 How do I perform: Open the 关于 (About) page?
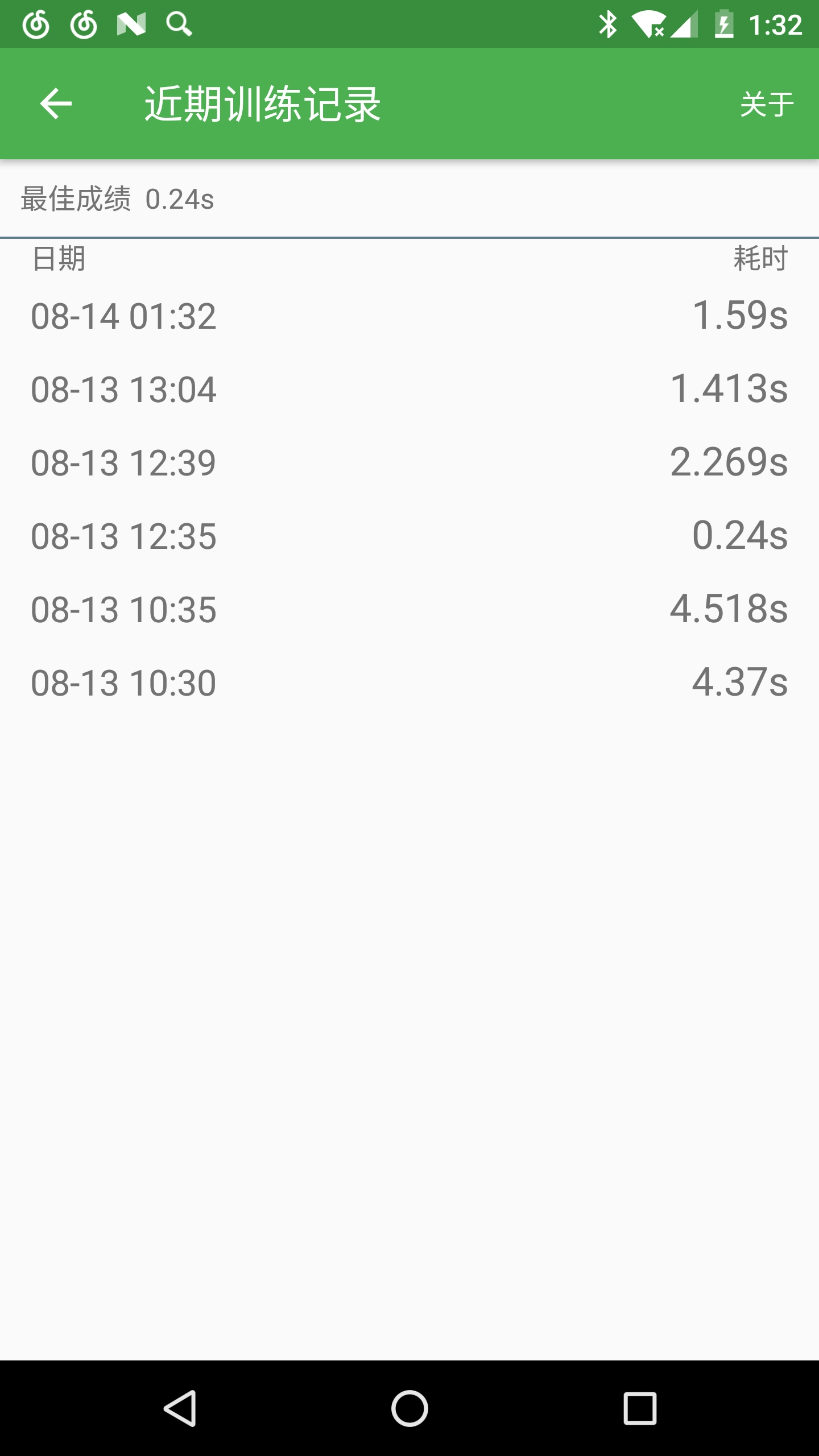(766, 105)
